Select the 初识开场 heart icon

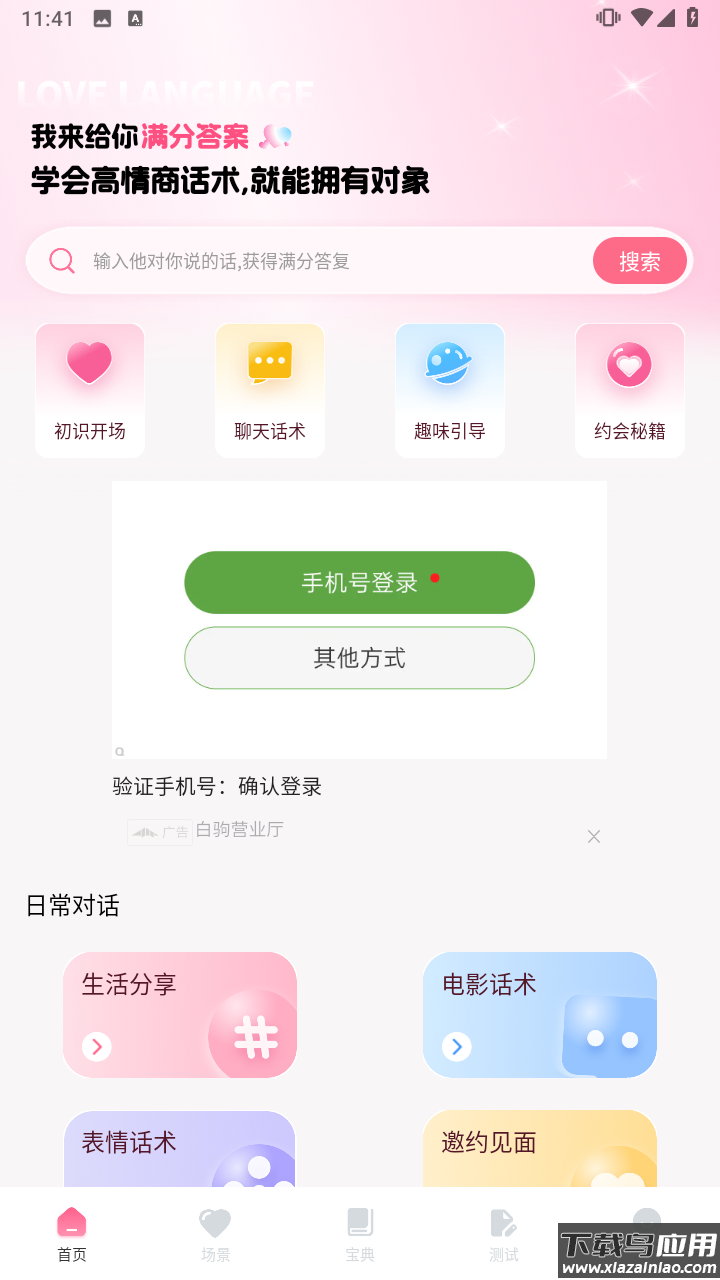pos(89,363)
